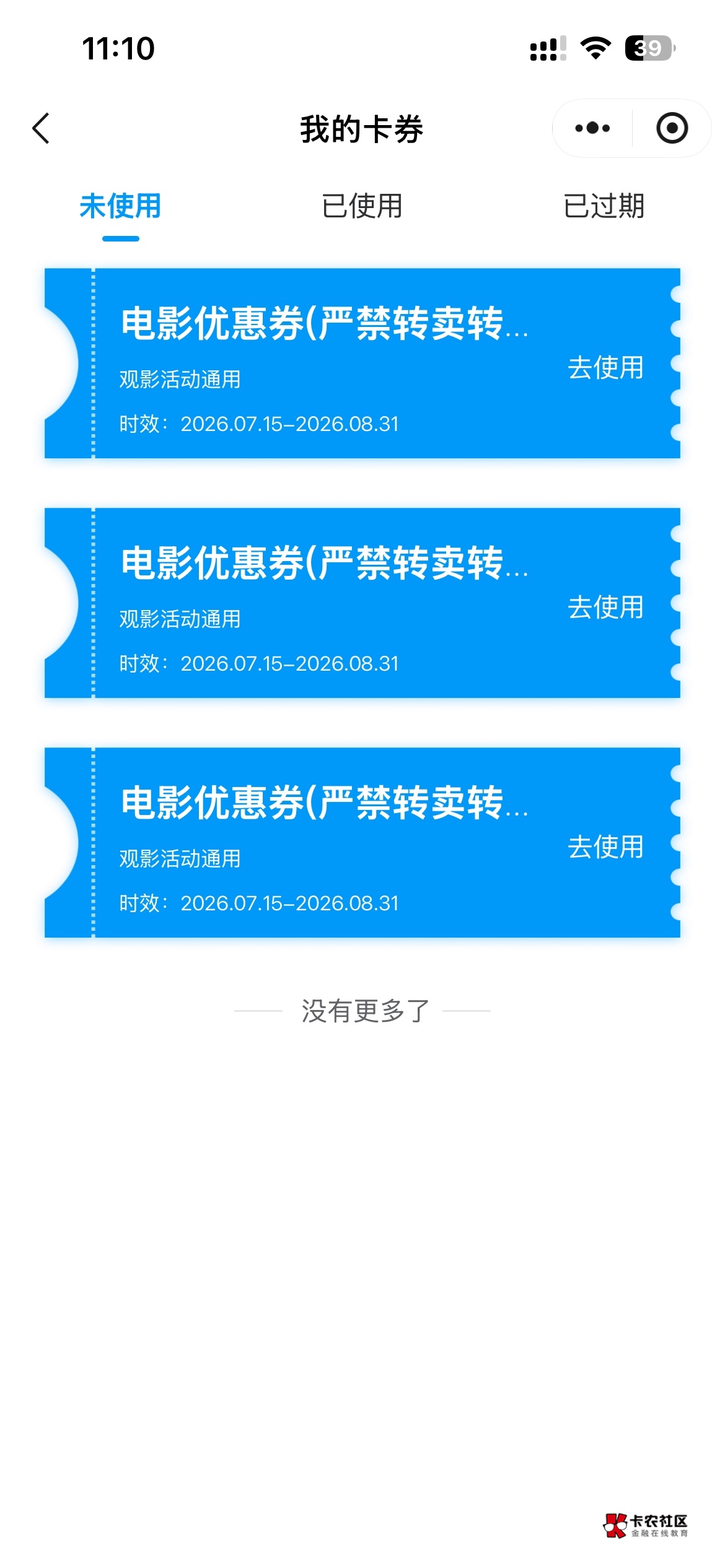Tap 去使用 on the second movie coupon

point(605,608)
